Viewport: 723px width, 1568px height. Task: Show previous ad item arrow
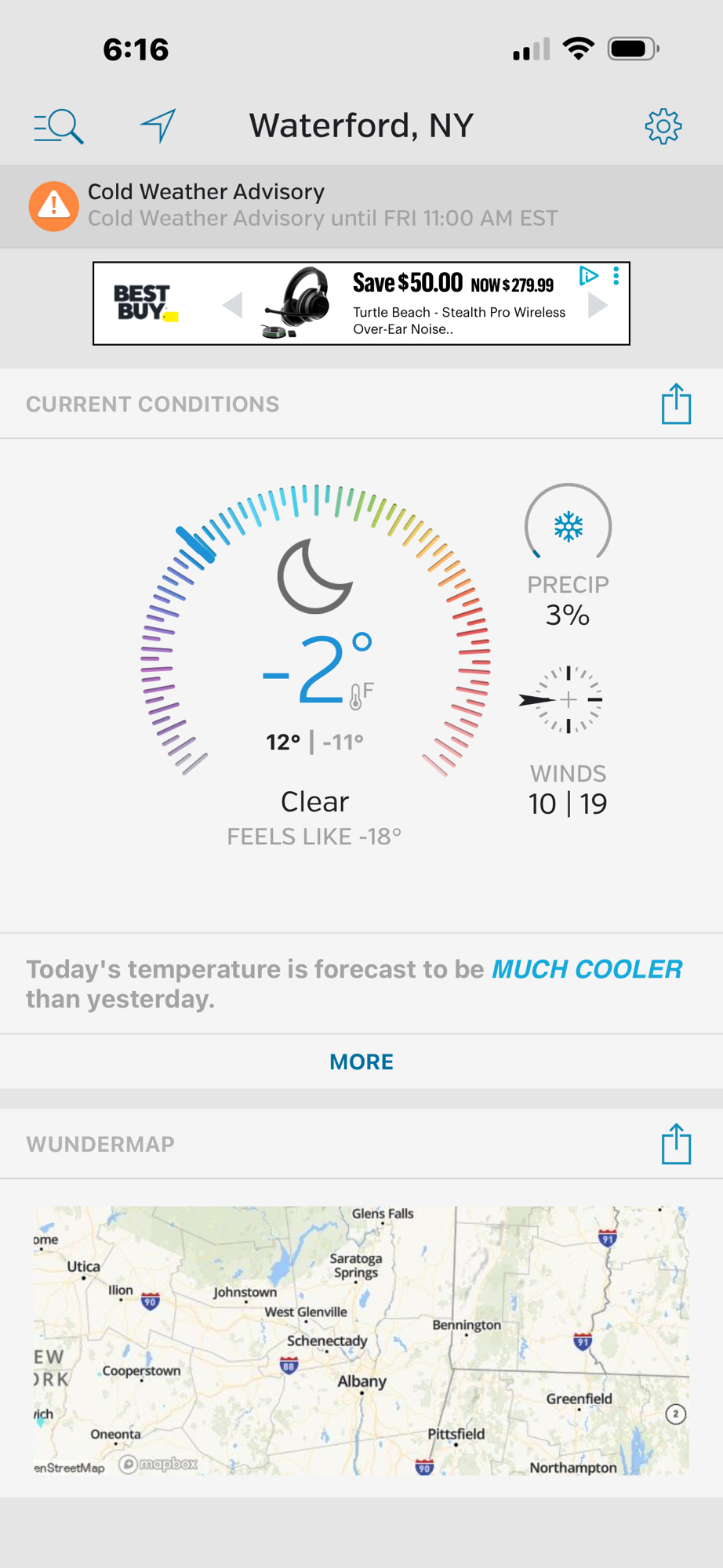pos(232,304)
